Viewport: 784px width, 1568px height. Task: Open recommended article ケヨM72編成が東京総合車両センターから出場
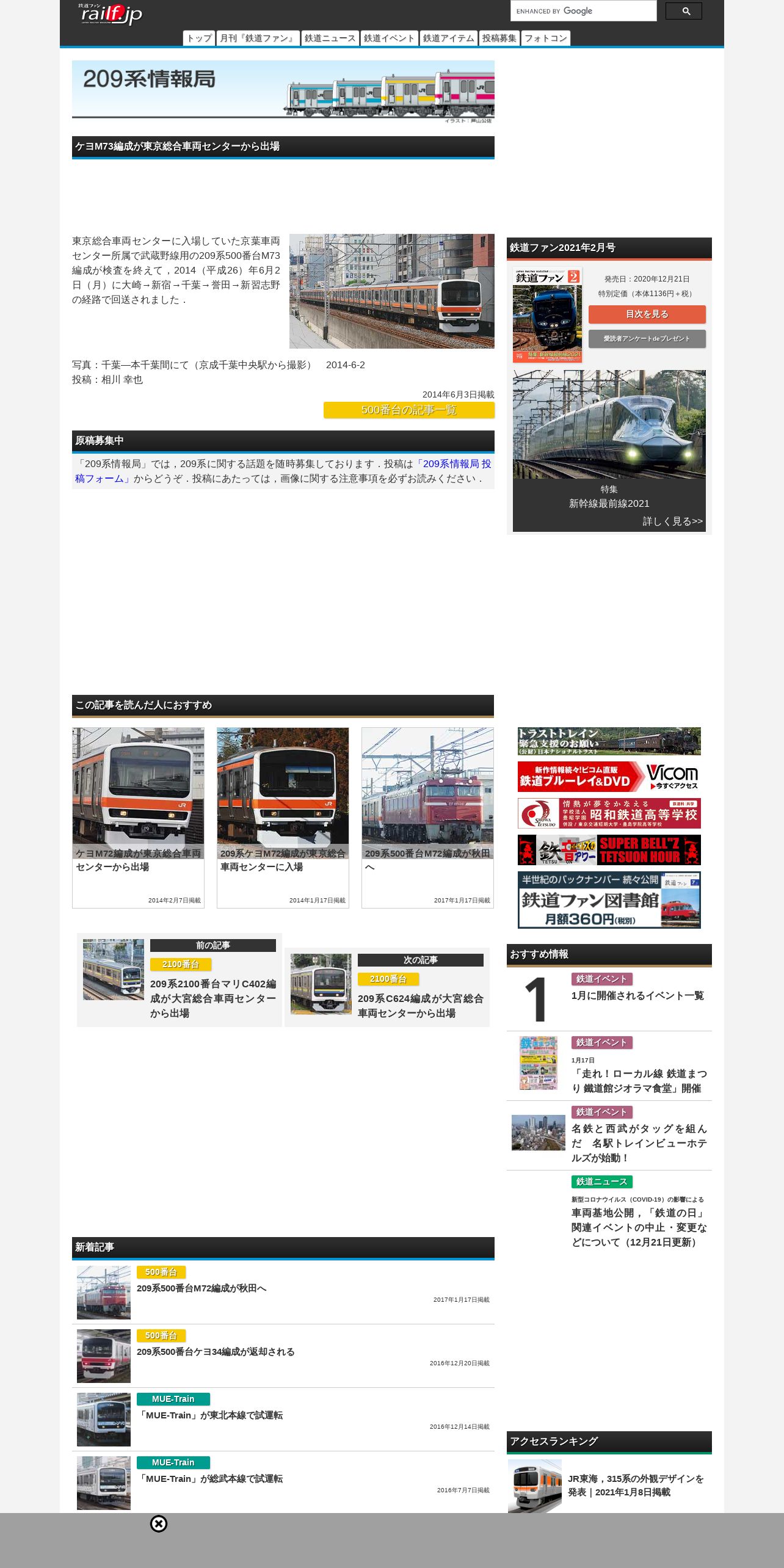click(138, 860)
